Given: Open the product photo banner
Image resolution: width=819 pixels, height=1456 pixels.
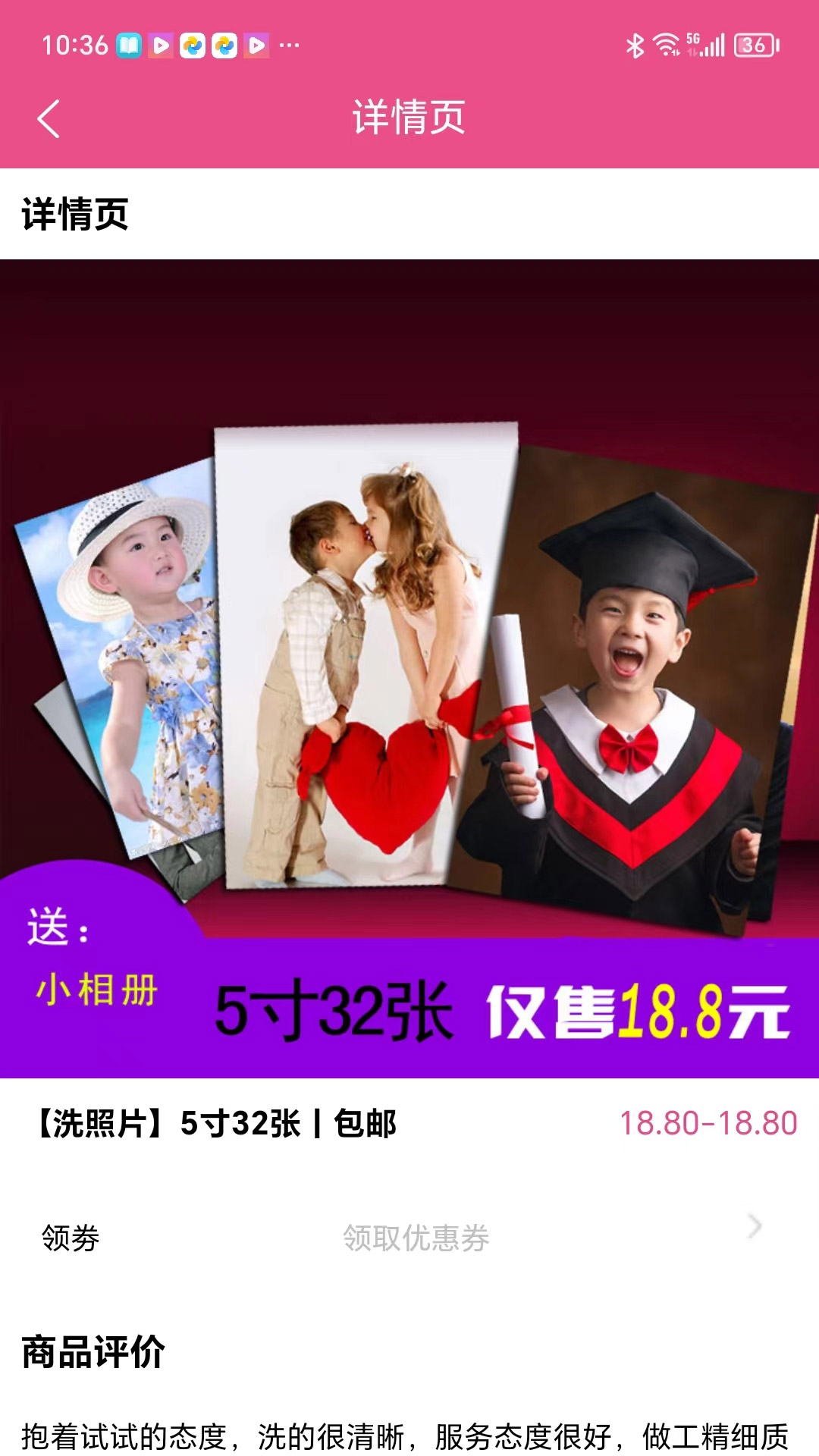Looking at the screenshot, I should coord(409,668).
